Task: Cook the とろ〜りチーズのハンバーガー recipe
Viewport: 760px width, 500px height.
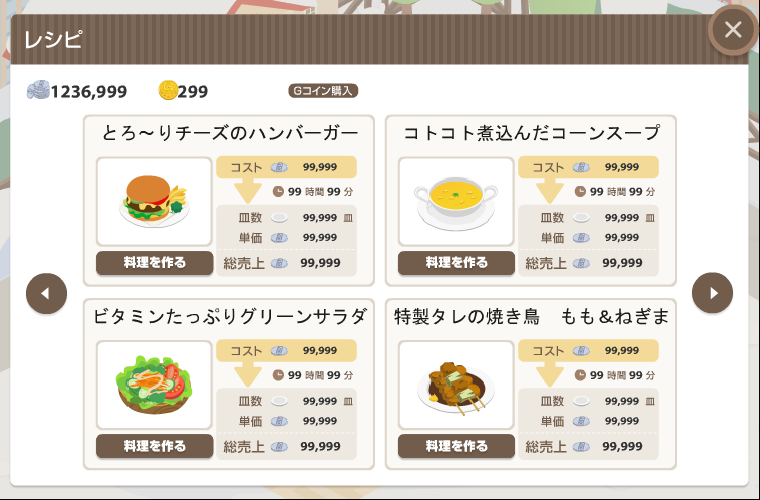Action: [x=155, y=263]
